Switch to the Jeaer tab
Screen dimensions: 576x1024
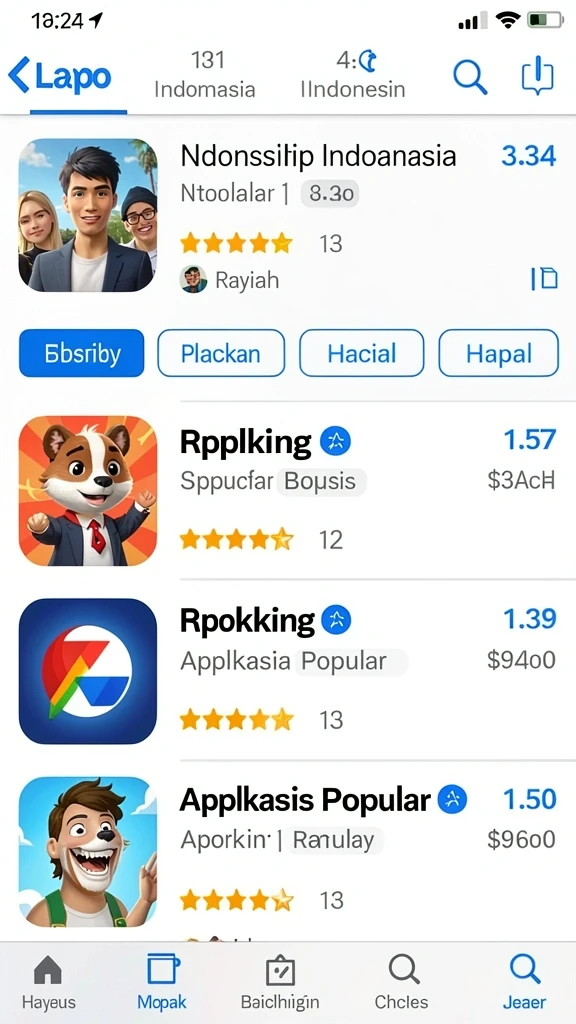(x=524, y=983)
